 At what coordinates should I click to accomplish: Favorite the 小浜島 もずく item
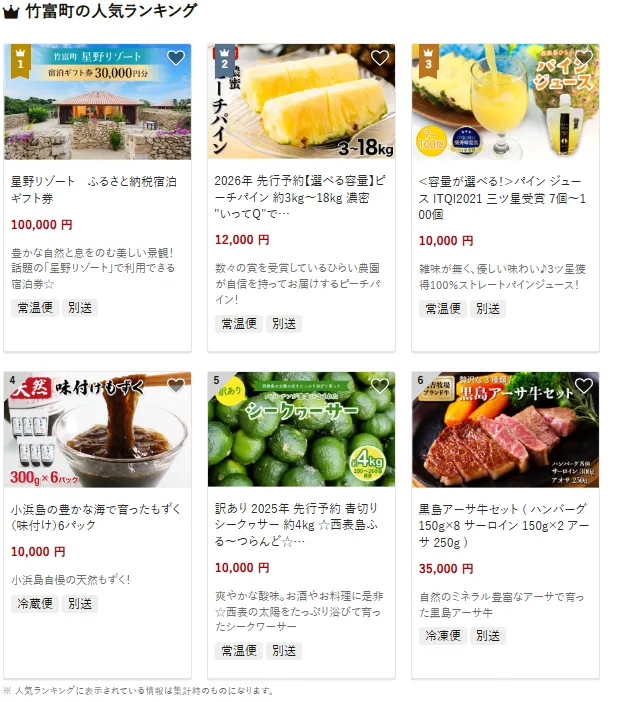pyautogui.click(x=176, y=386)
